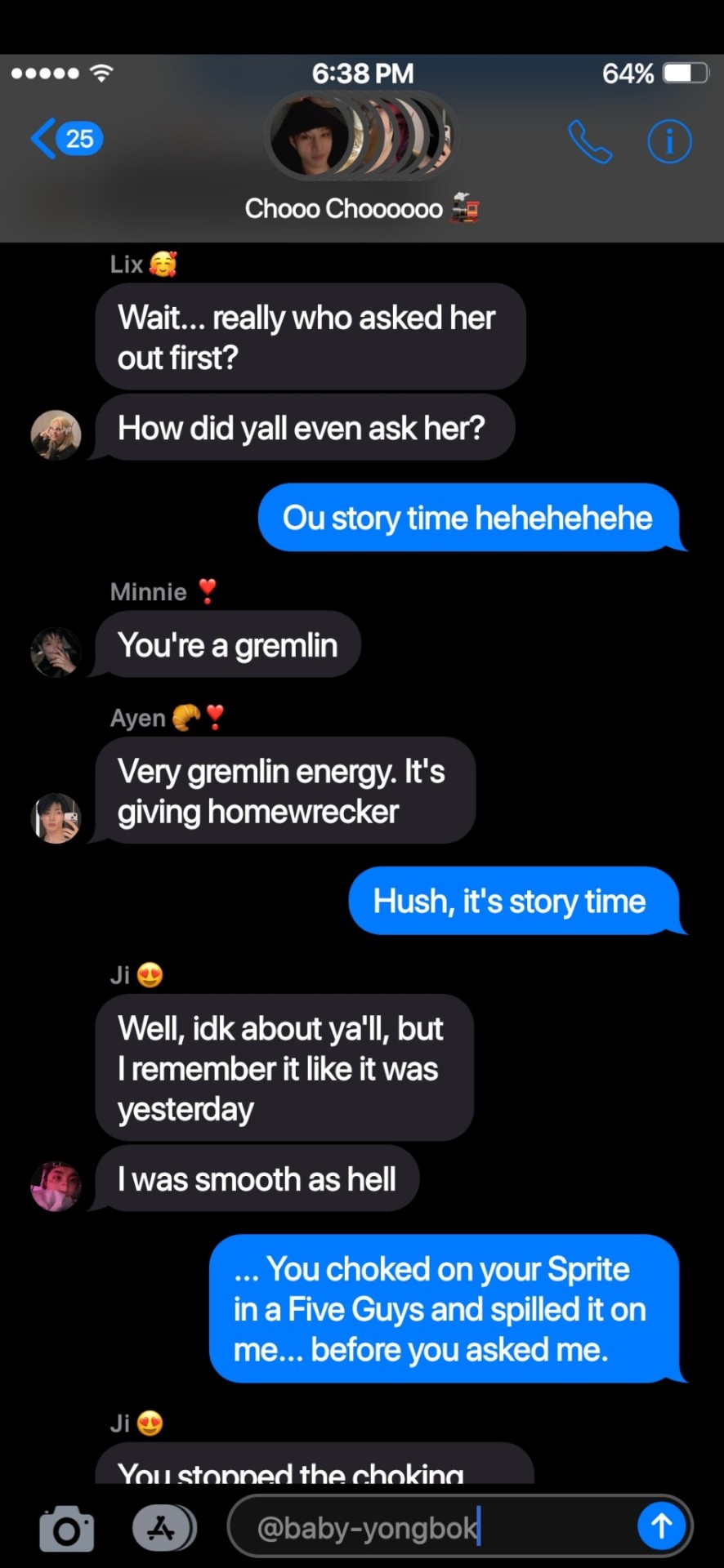The width and height of the screenshot is (724, 1568).
Task: Tap Ji's avatar beside 'I was smooth as hell'
Action: point(56,1186)
